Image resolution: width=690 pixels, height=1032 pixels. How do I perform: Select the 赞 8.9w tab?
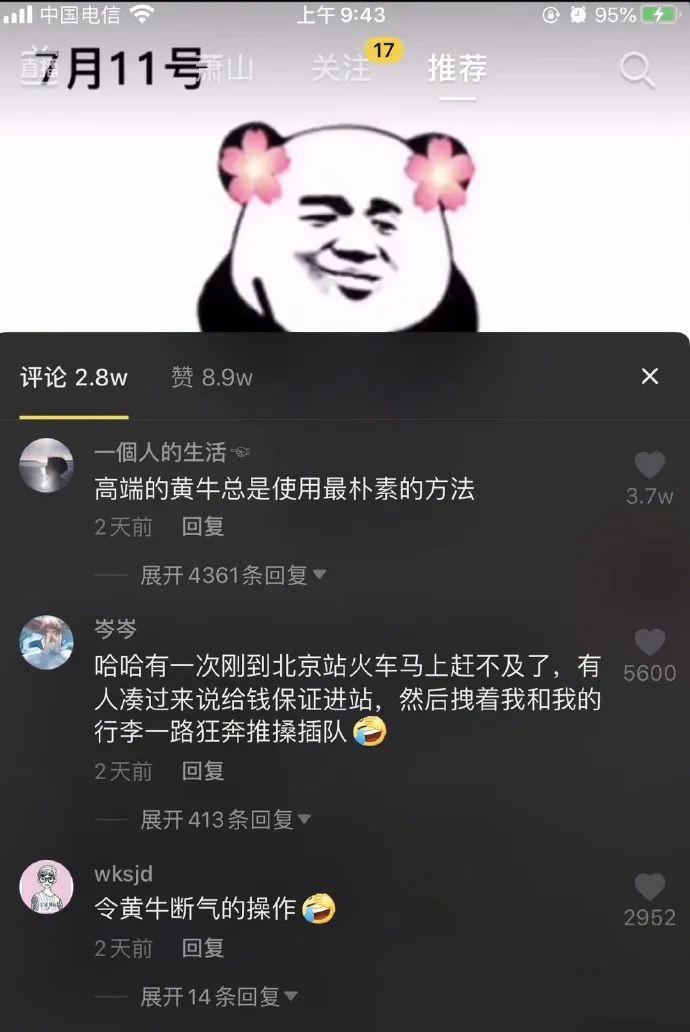tap(211, 377)
